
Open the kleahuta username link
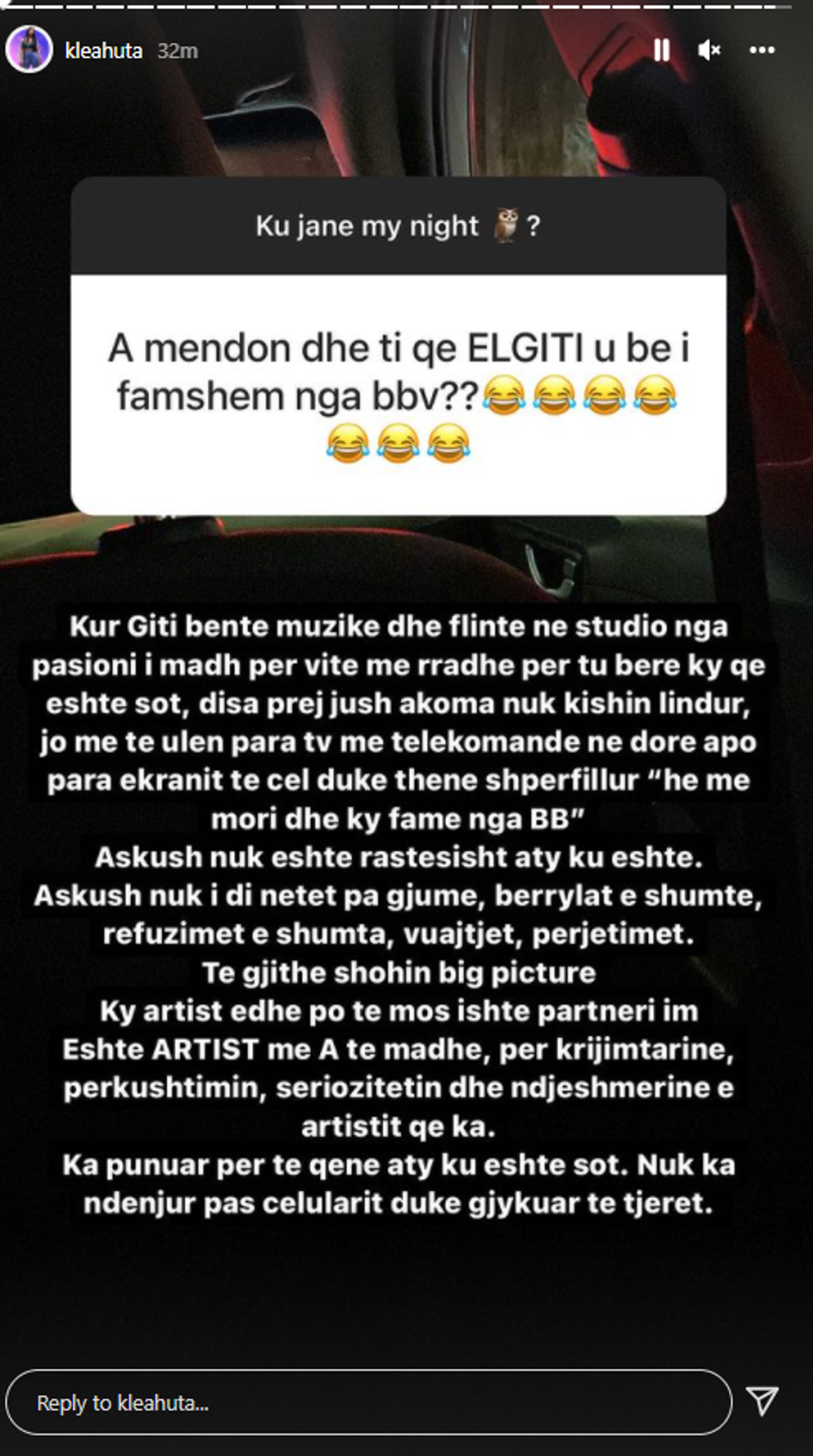104,51
